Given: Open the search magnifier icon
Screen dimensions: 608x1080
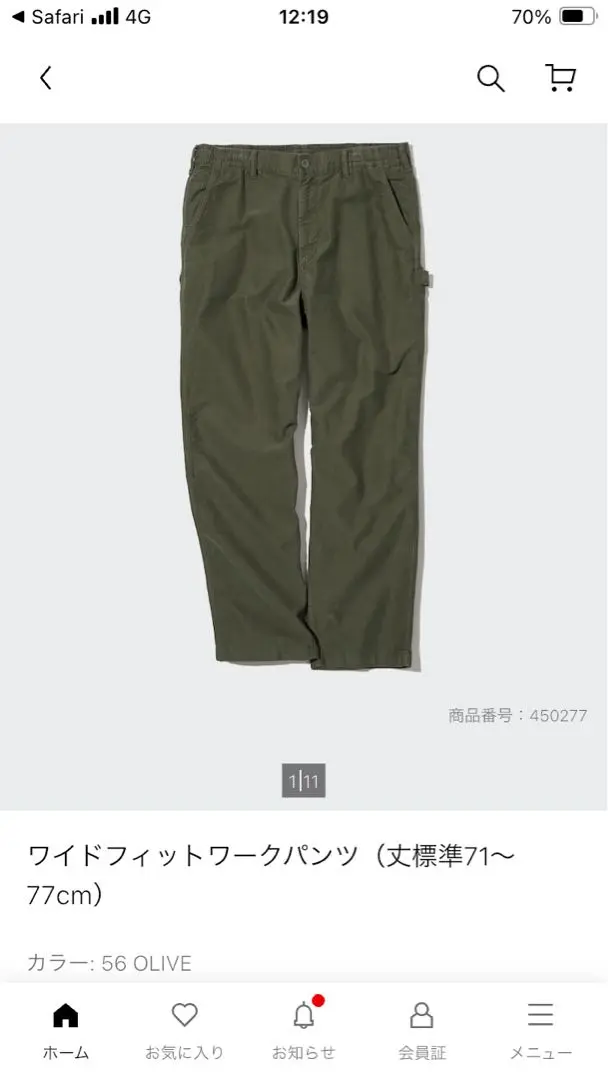Looking at the screenshot, I should coord(490,78).
